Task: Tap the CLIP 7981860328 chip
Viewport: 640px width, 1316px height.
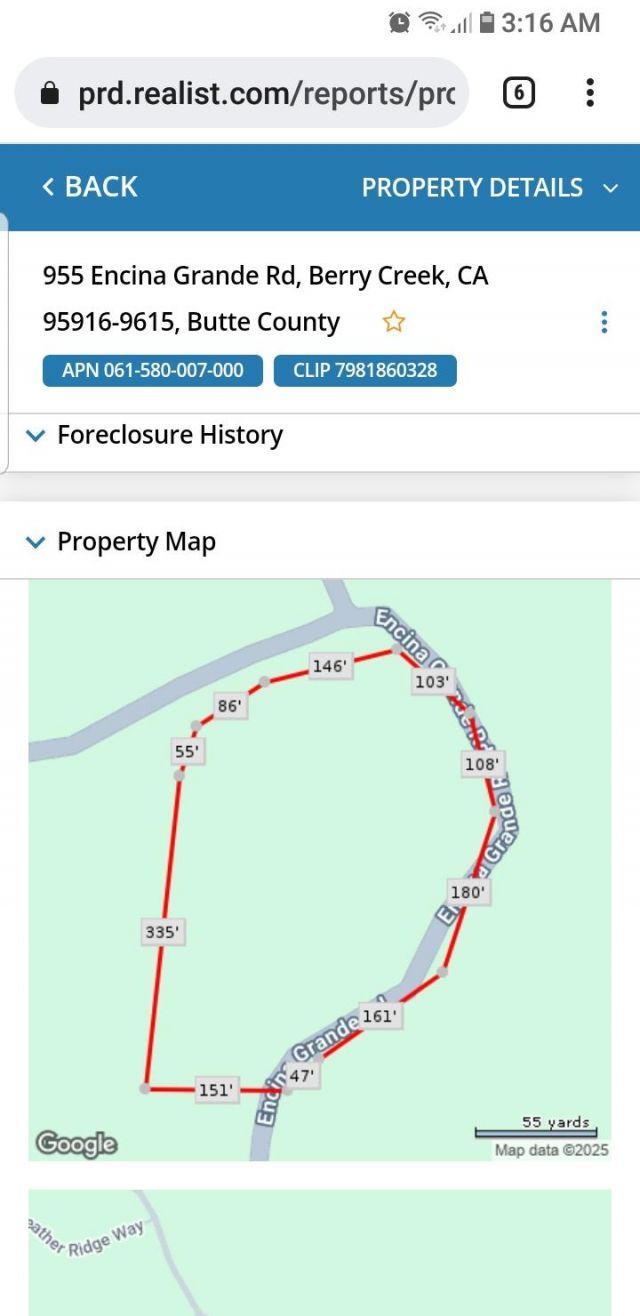Action: tap(365, 370)
